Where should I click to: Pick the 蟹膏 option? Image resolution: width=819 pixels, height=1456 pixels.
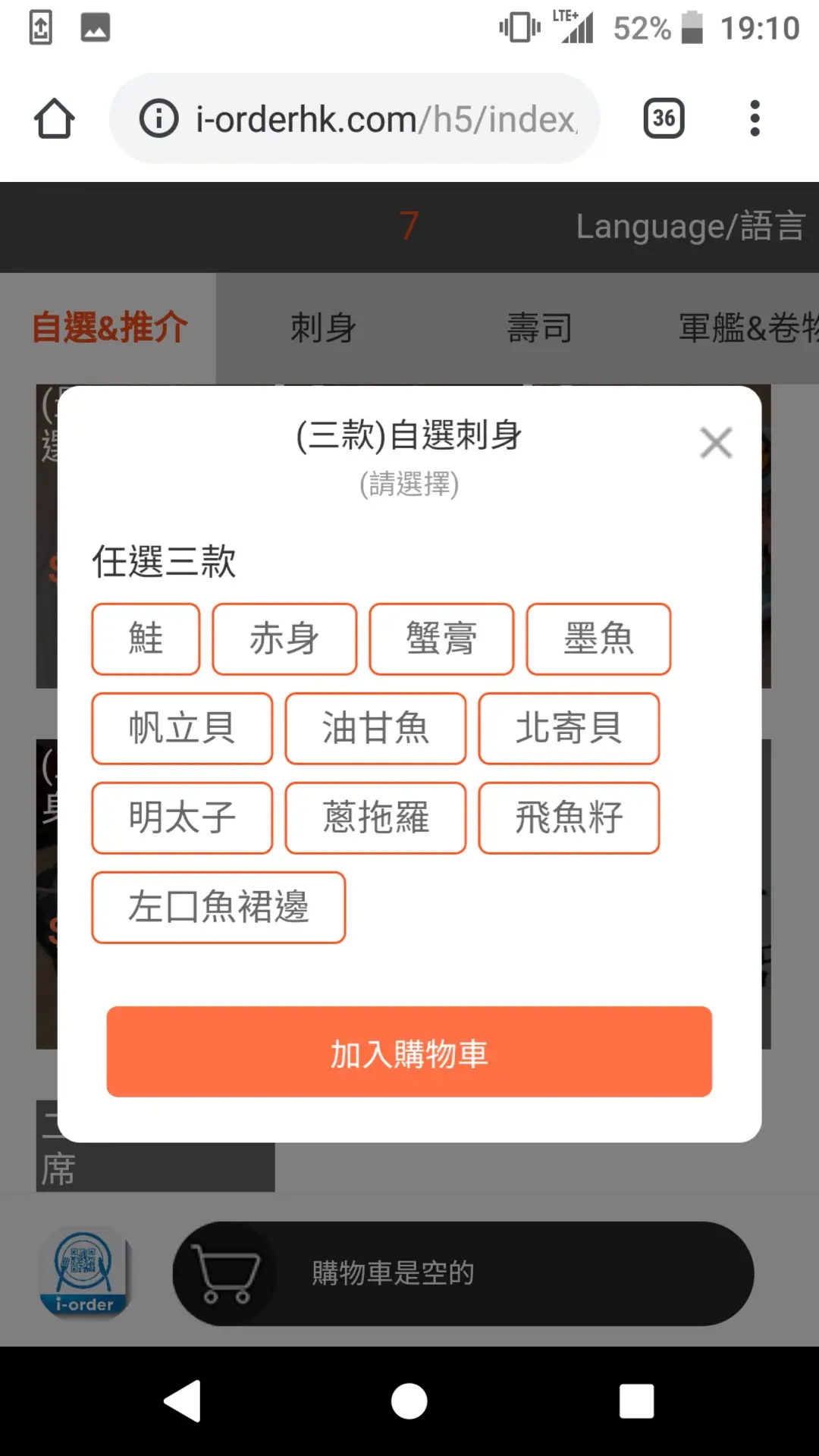(441, 639)
